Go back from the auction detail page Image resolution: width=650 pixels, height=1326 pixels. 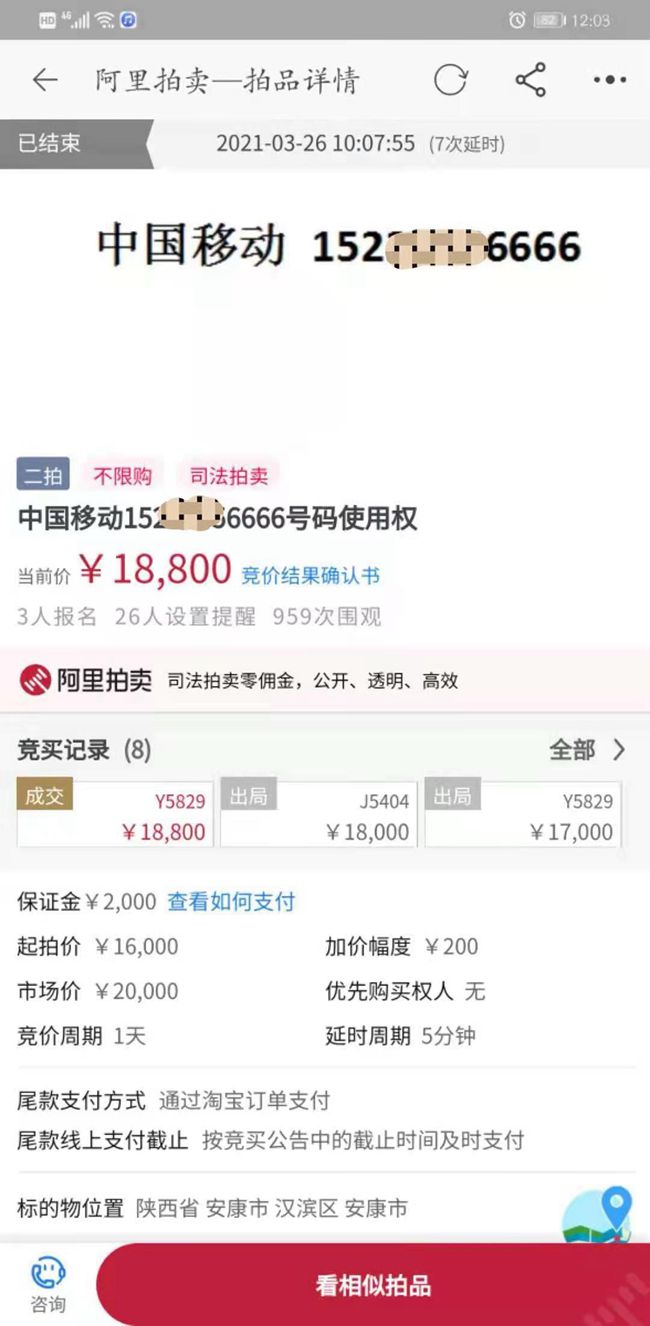point(45,81)
